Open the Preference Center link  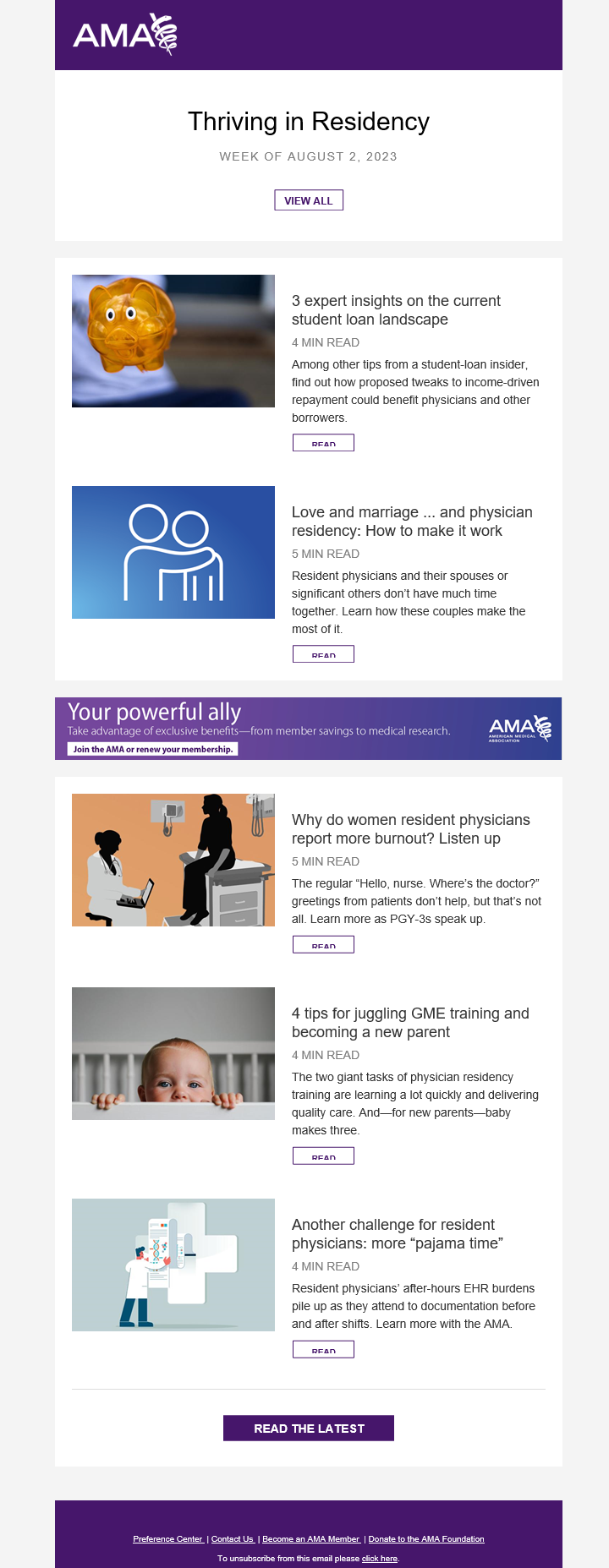click(167, 1539)
